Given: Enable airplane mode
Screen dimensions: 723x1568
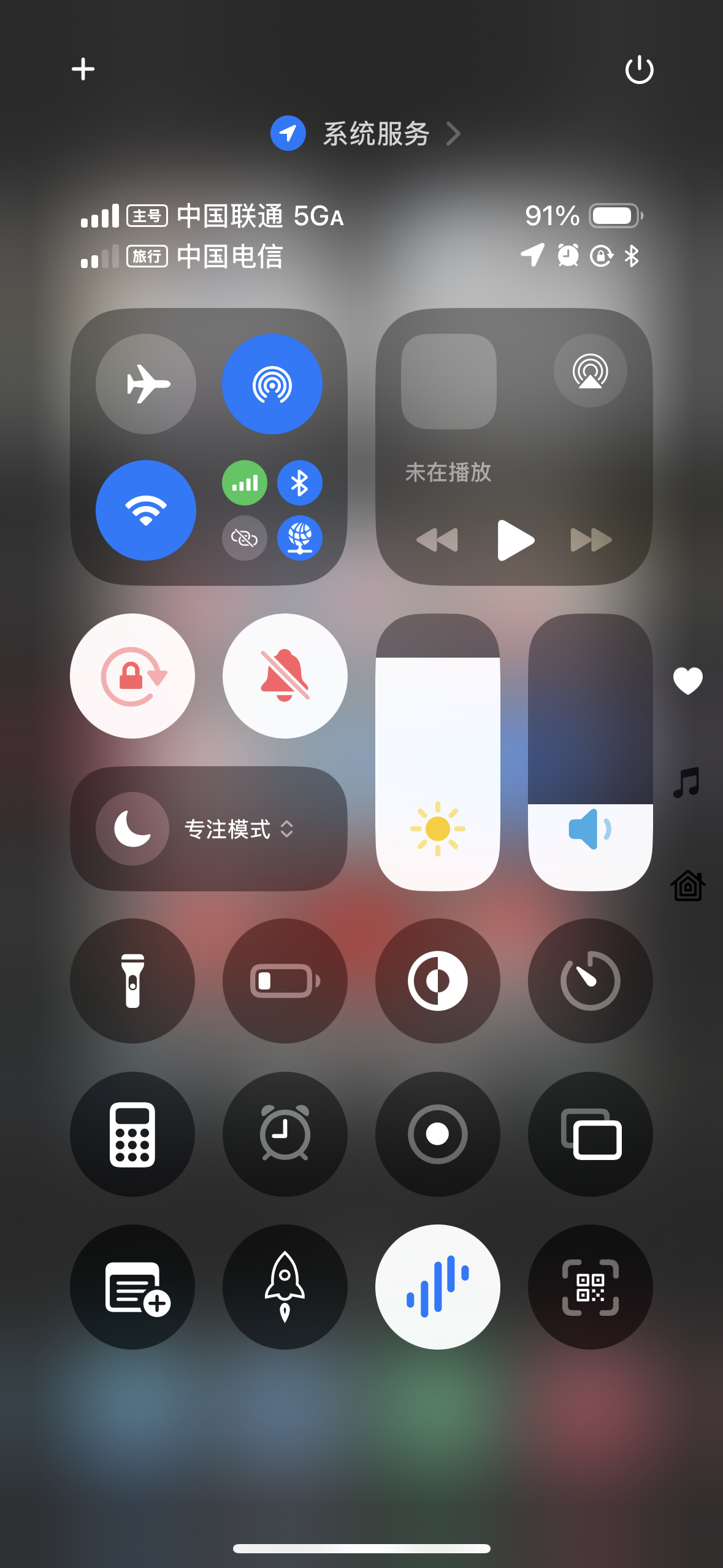Looking at the screenshot, I should click(x=146, y=384).
